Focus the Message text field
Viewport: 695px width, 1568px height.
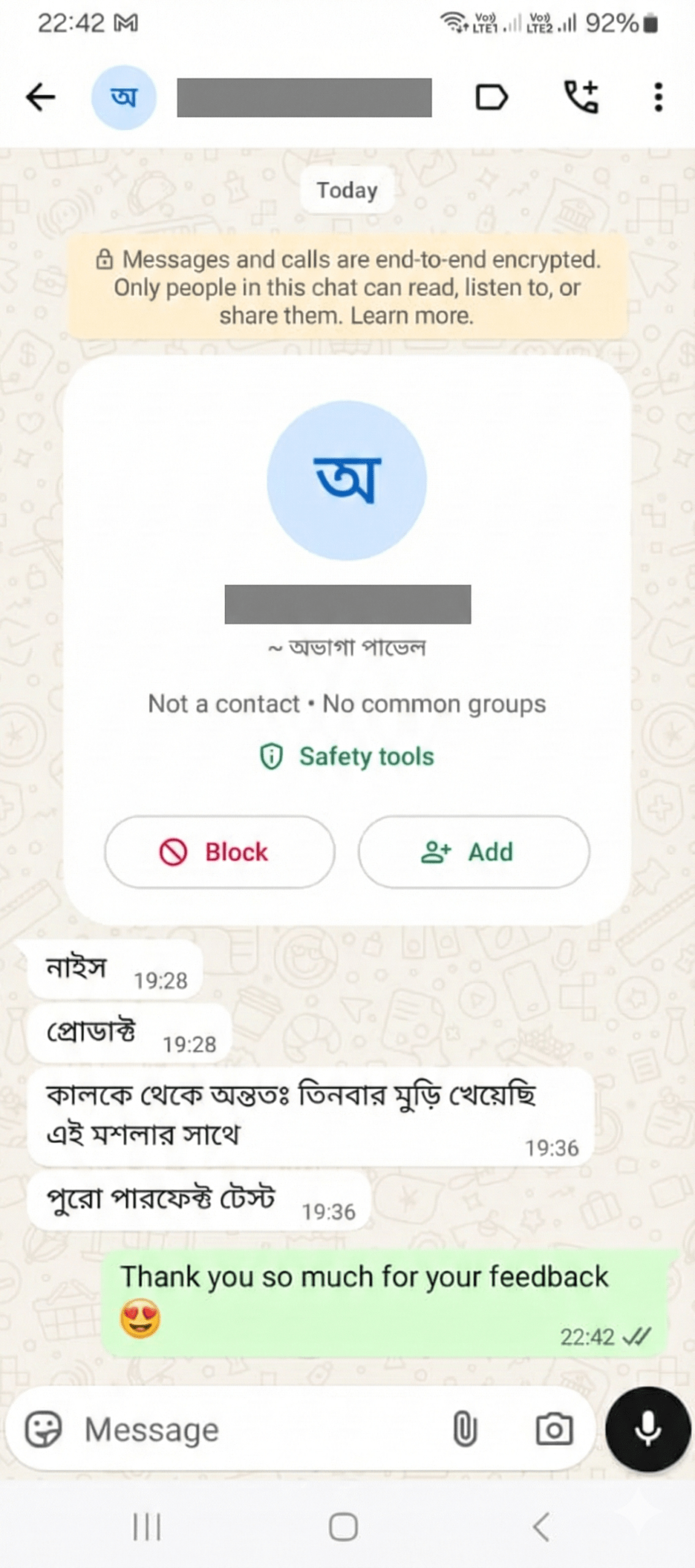257,1430
